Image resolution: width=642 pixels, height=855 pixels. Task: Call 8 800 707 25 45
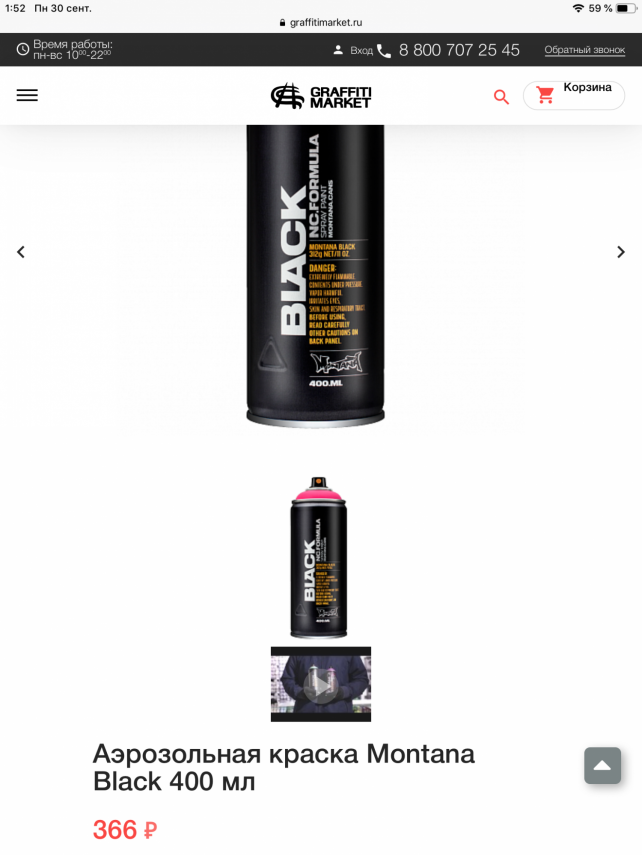point(458,50)
